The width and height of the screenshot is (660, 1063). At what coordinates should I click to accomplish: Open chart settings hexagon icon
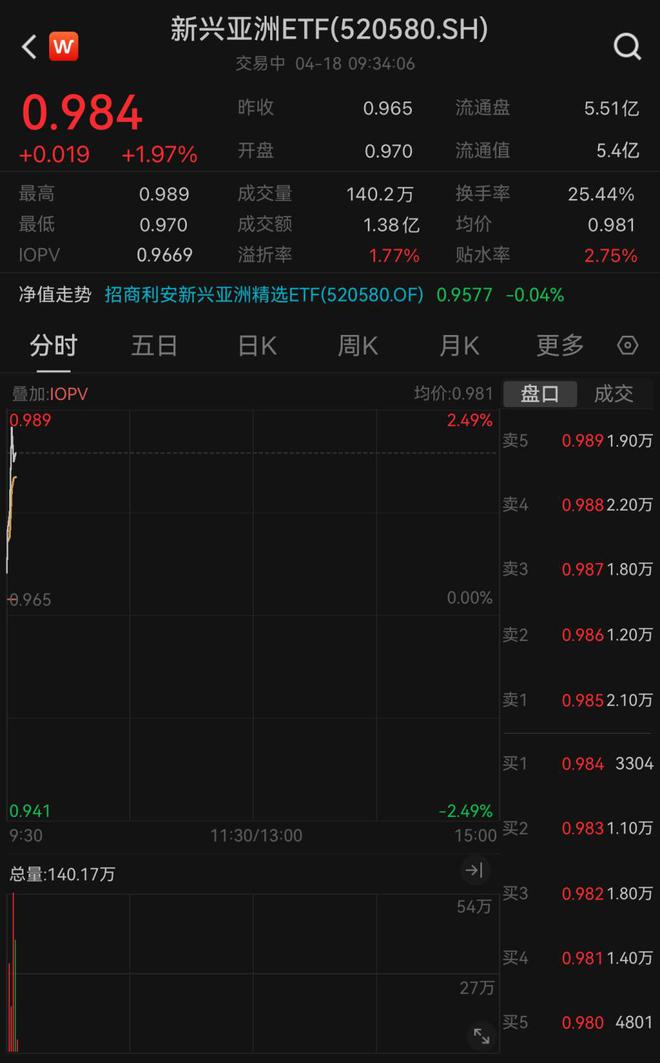(627, 346)
